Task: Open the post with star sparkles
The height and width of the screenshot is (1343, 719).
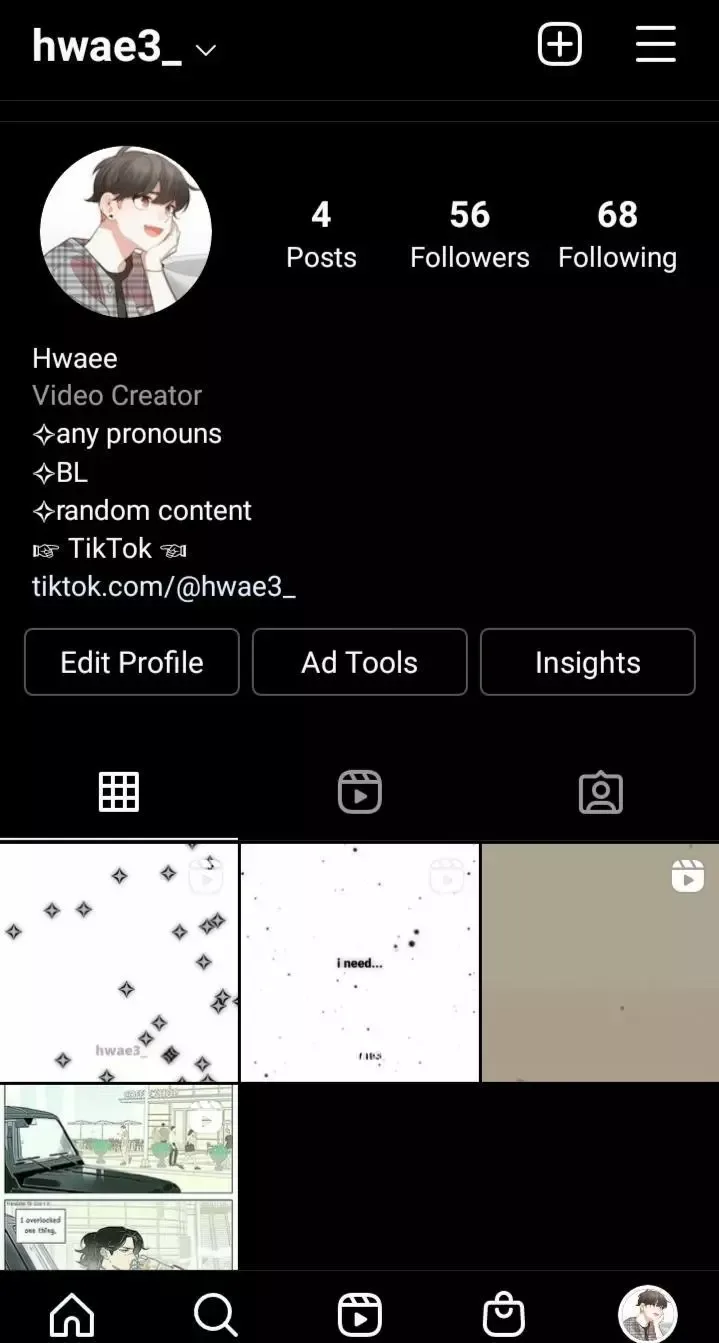Action: click(119, 962)
